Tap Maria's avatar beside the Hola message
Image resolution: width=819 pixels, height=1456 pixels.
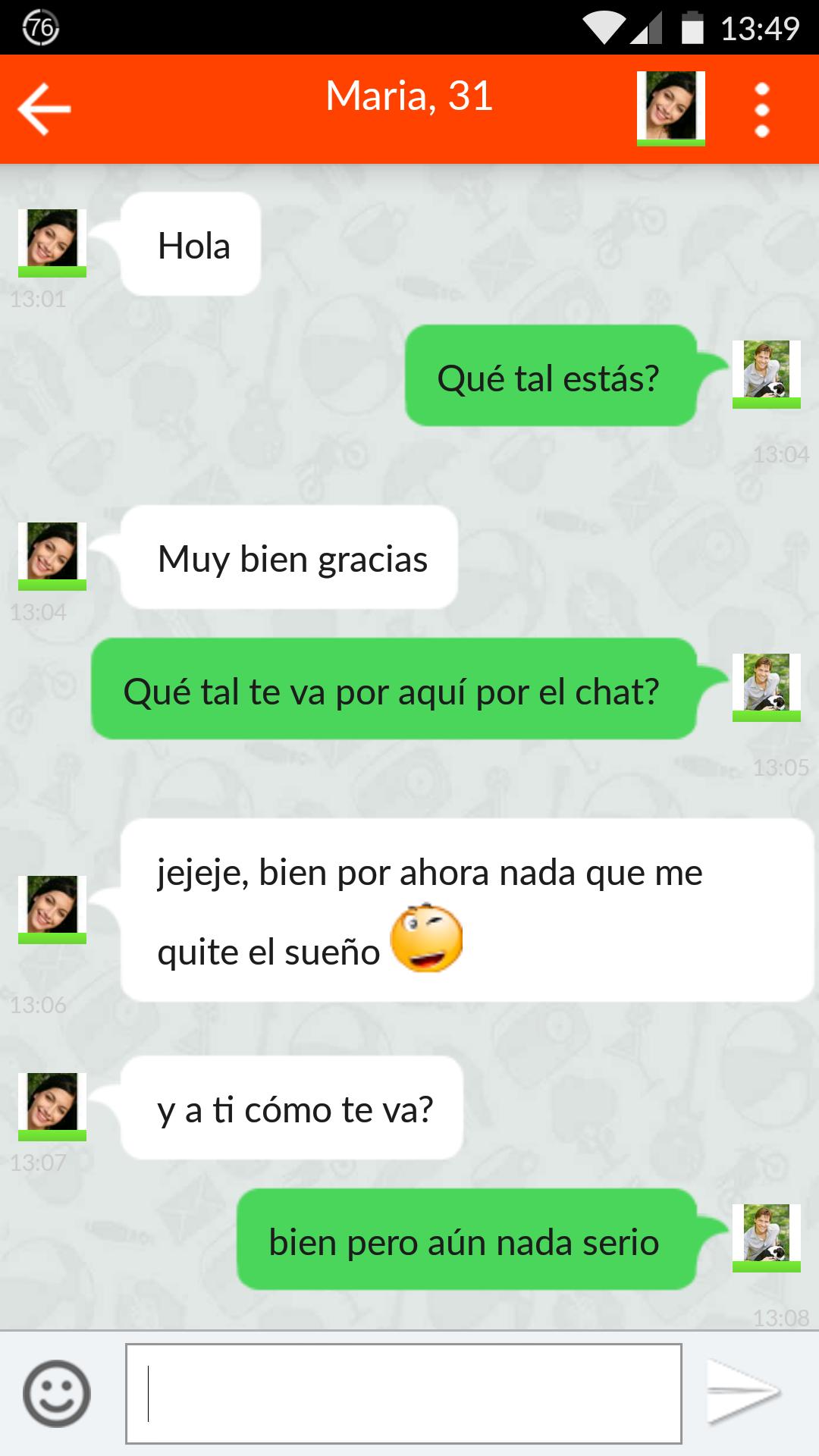(x=52, y=243)
